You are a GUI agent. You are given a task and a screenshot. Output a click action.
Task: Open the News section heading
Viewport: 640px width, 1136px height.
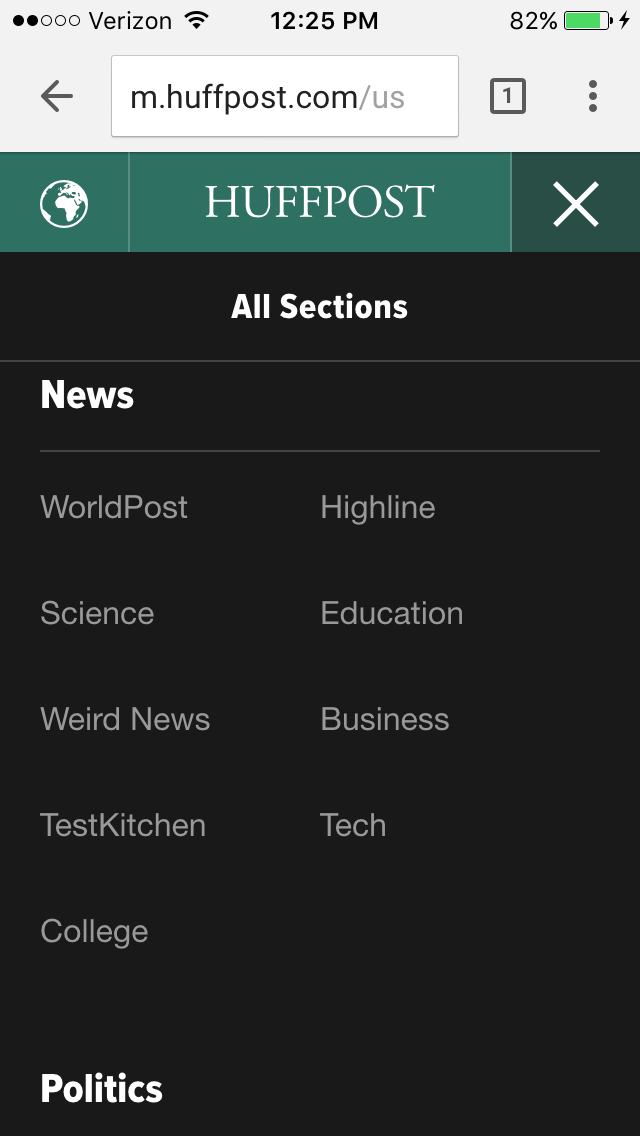click(x=87, y=395)
